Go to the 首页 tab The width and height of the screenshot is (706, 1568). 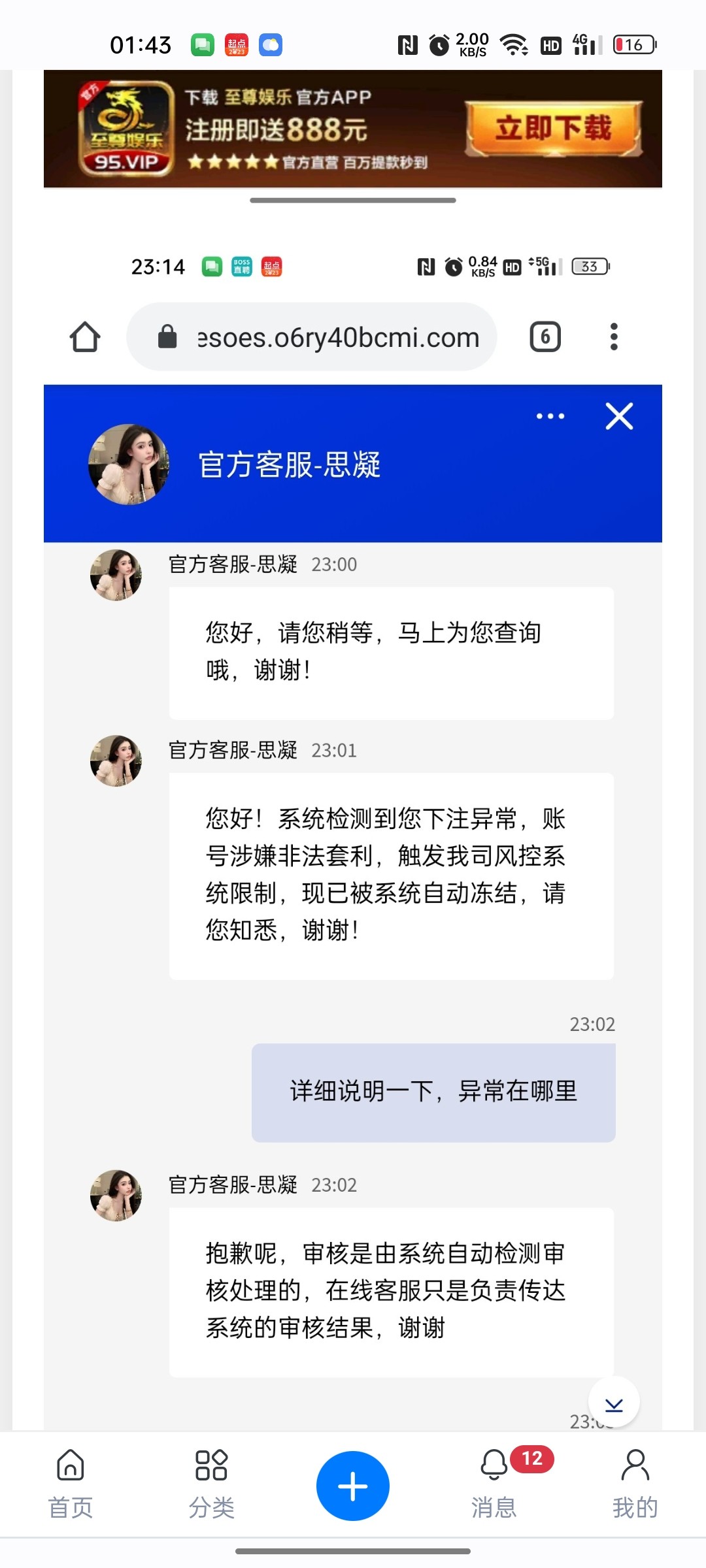point(71,1484)
